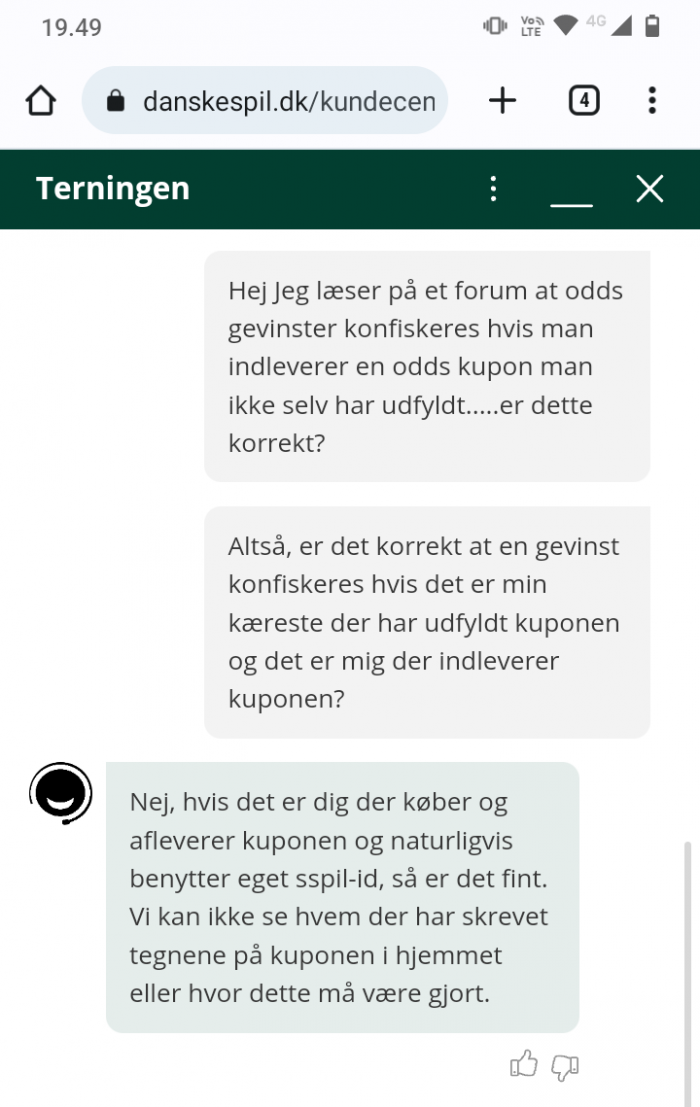Go to the browser home page
This screenshot has height=1107, width=700.
41,101
